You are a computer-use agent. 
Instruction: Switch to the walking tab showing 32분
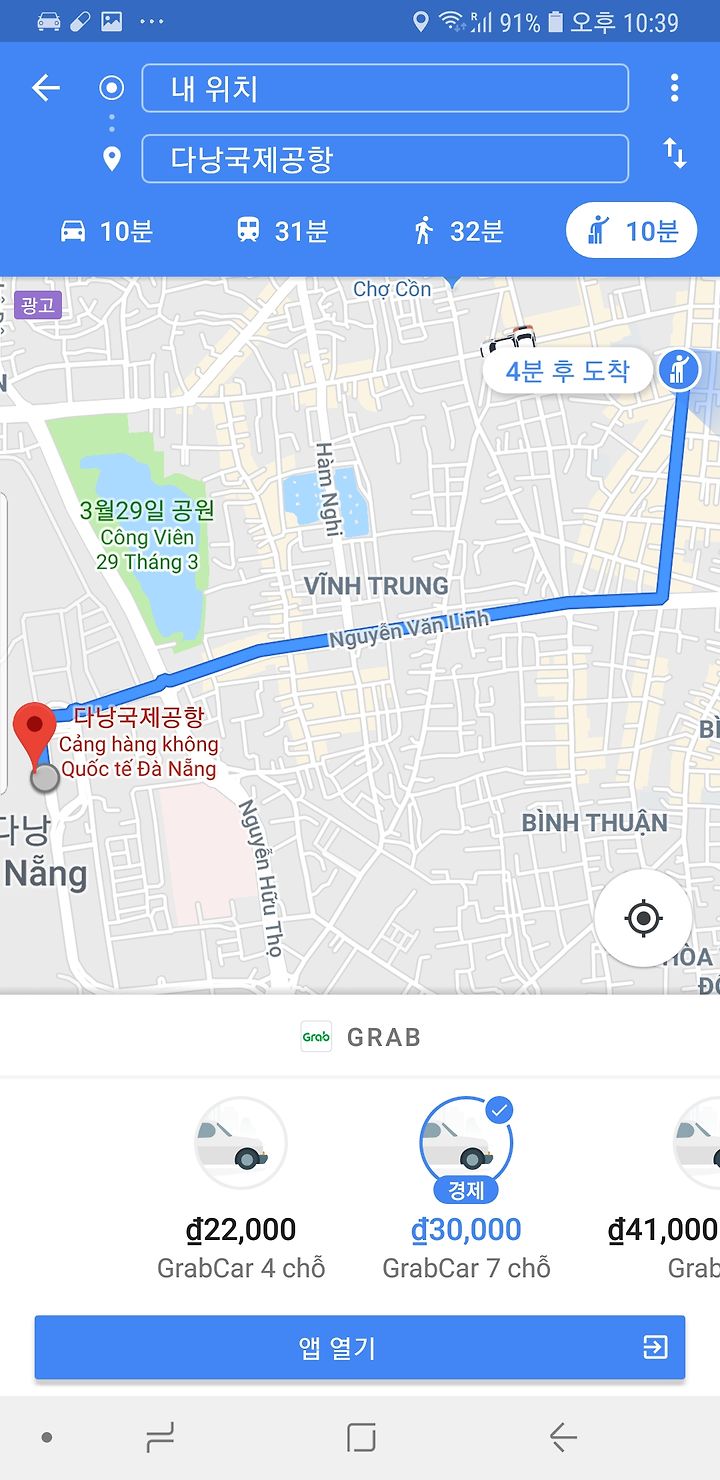(457, 231)
